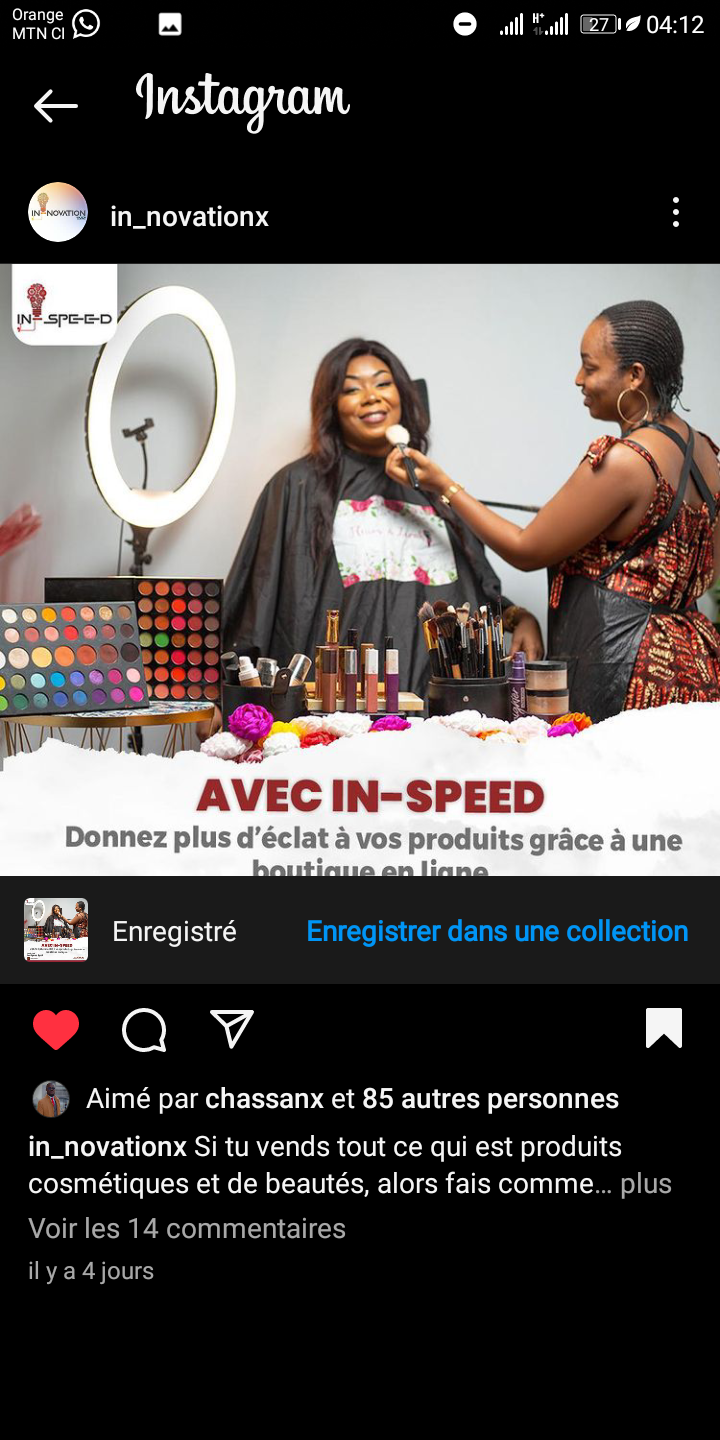Screen dimensions: 720x1440
Task: Go back with the top arrow
Action: pos(55,105)
